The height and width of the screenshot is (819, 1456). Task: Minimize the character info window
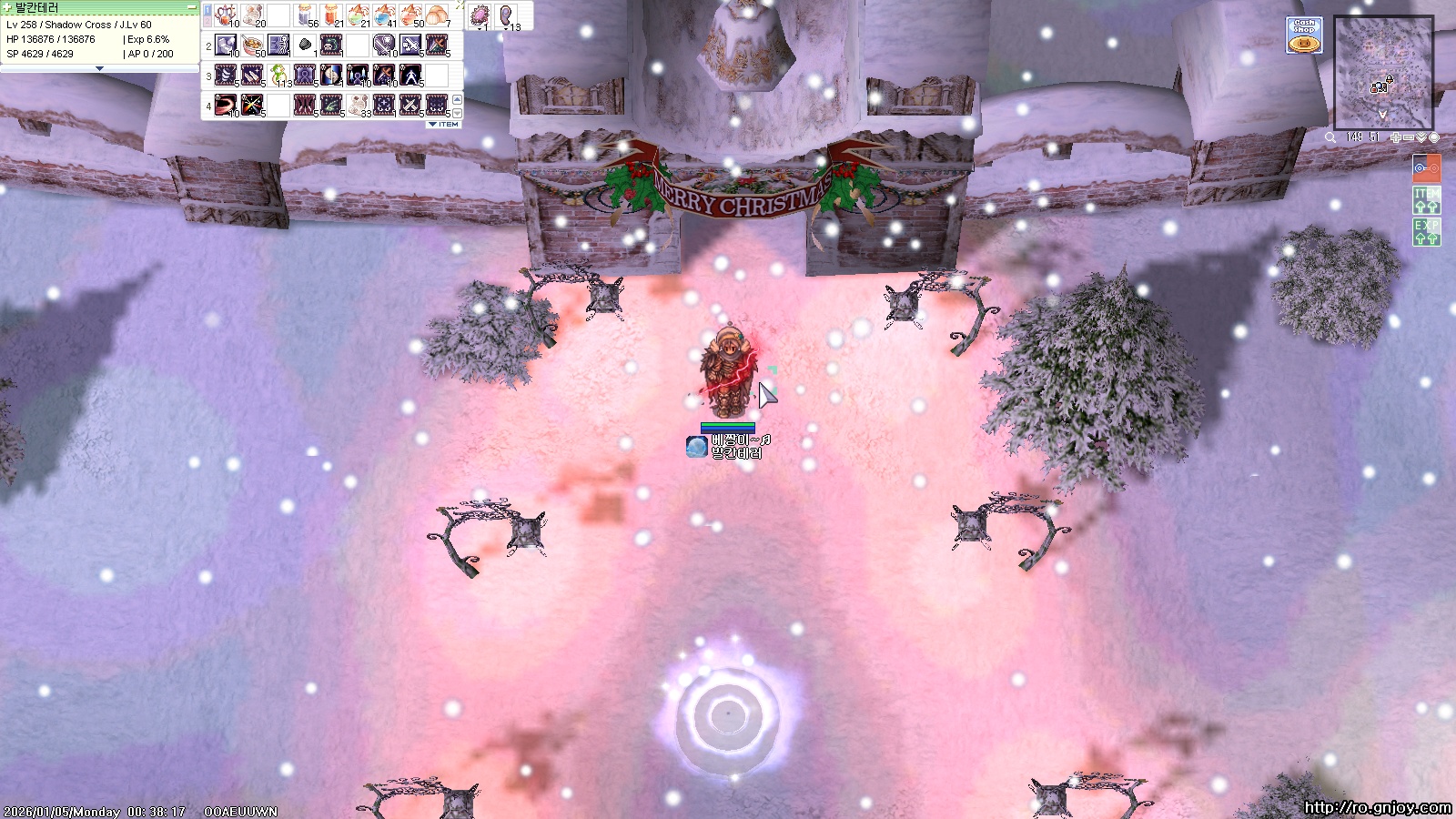click(190, 6)
